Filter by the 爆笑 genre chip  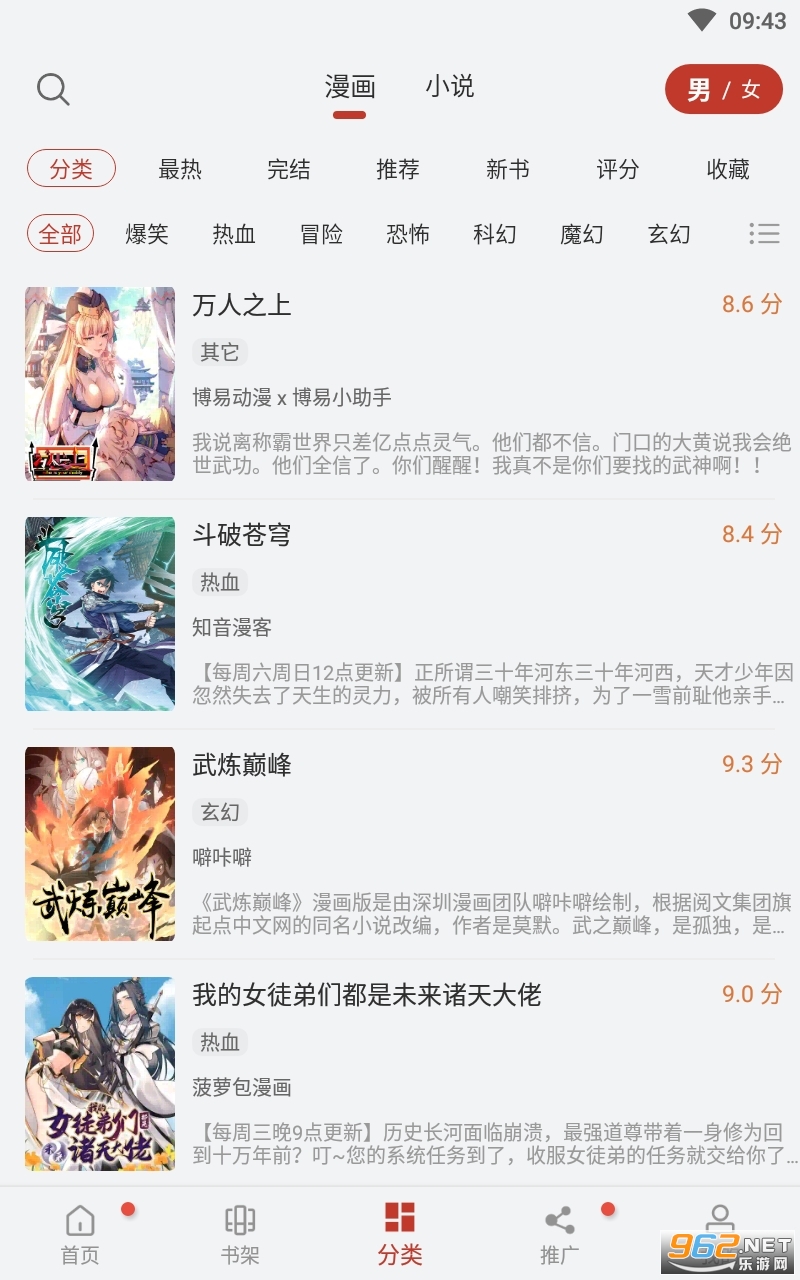(147, 234)
